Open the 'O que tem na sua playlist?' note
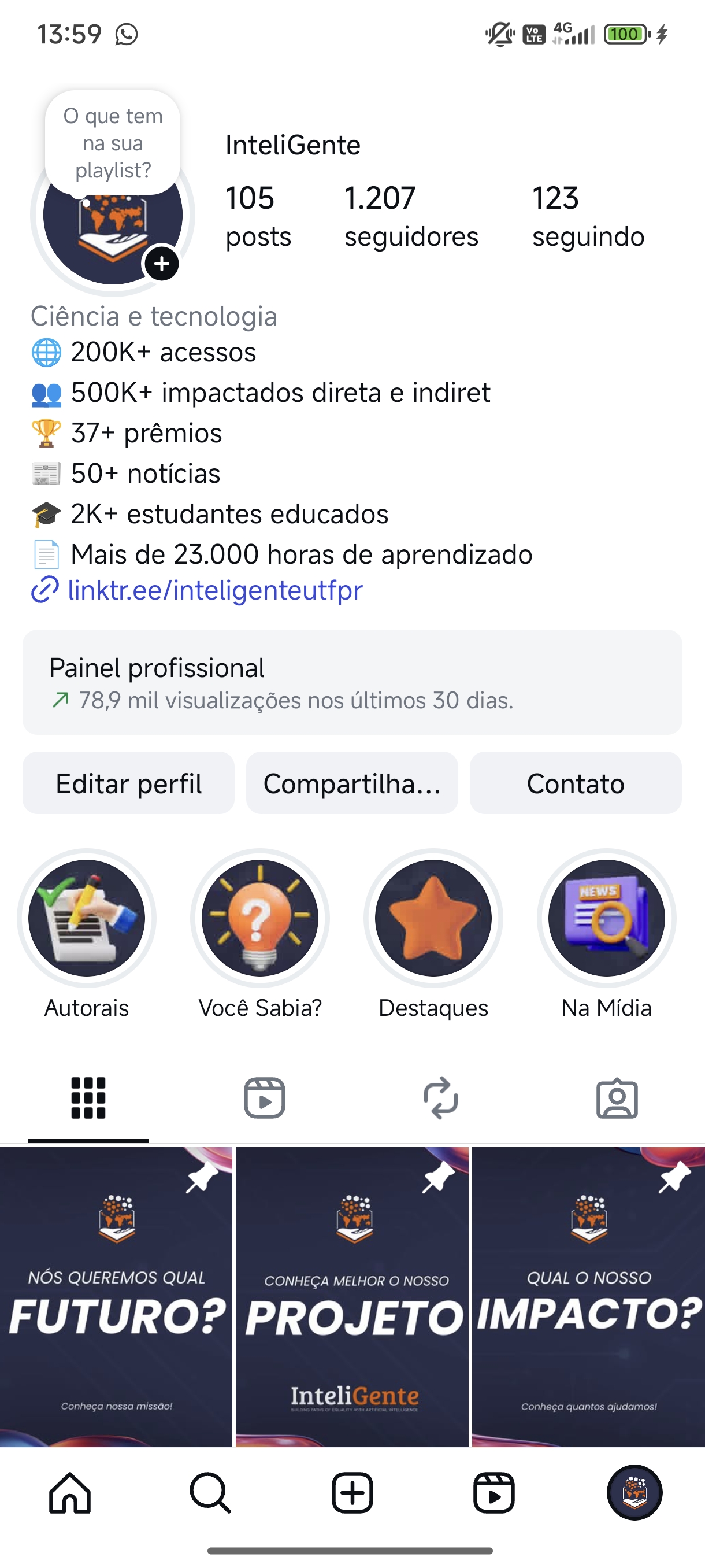Image resolution: width=705 pixels, height=1568 pixels. (113, 143)
